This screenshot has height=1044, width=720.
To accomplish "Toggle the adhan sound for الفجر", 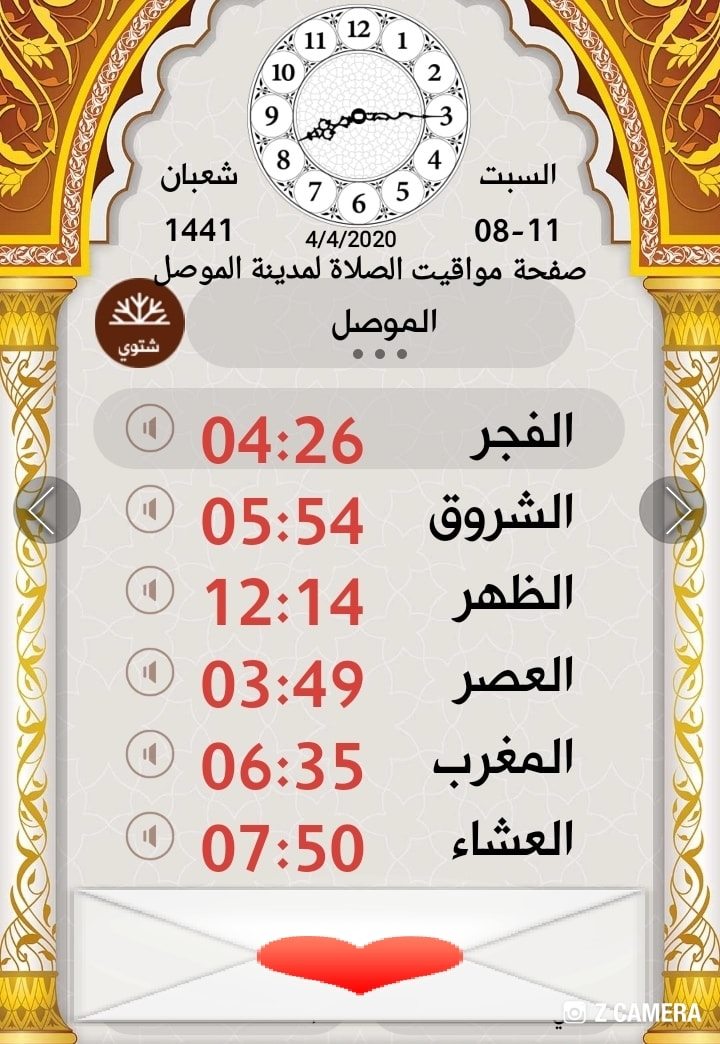I will [x=150, y=428].
